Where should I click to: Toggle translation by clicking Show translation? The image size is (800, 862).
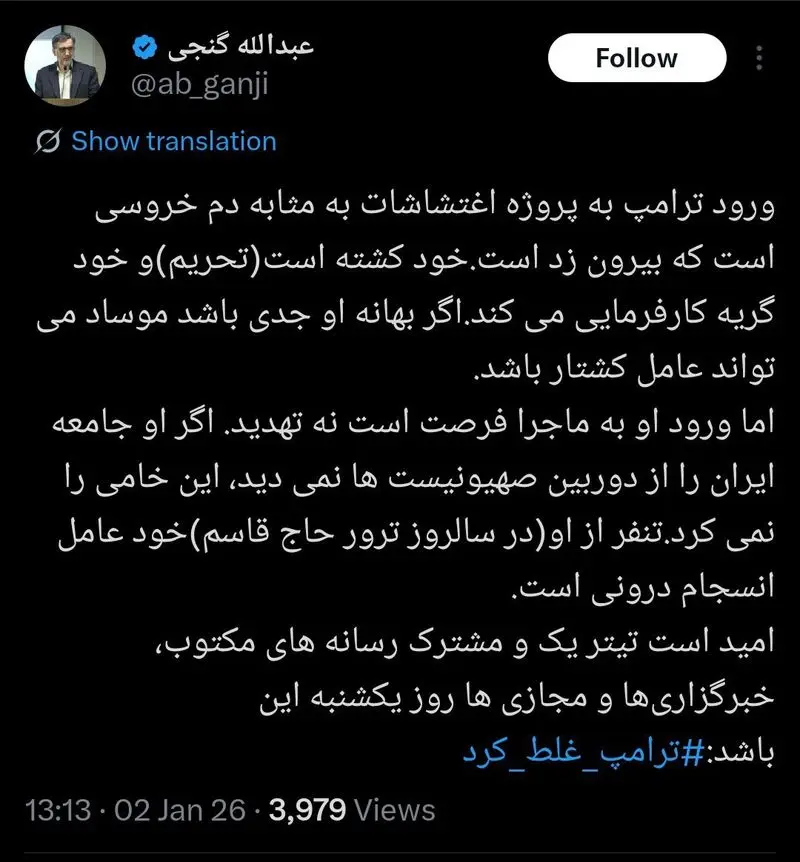tap(172, 141)
